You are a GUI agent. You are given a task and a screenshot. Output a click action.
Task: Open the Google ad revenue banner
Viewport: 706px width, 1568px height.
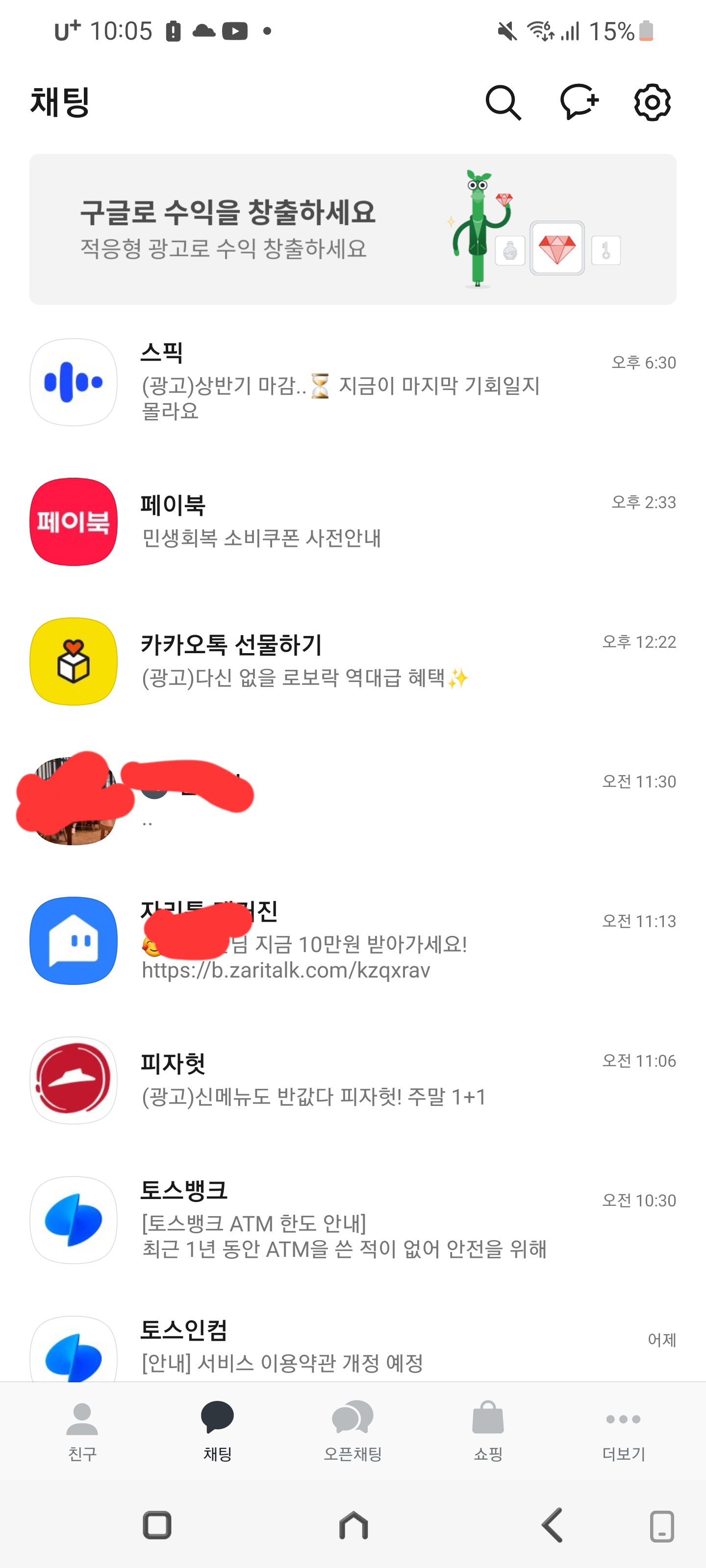pos(353,229)
